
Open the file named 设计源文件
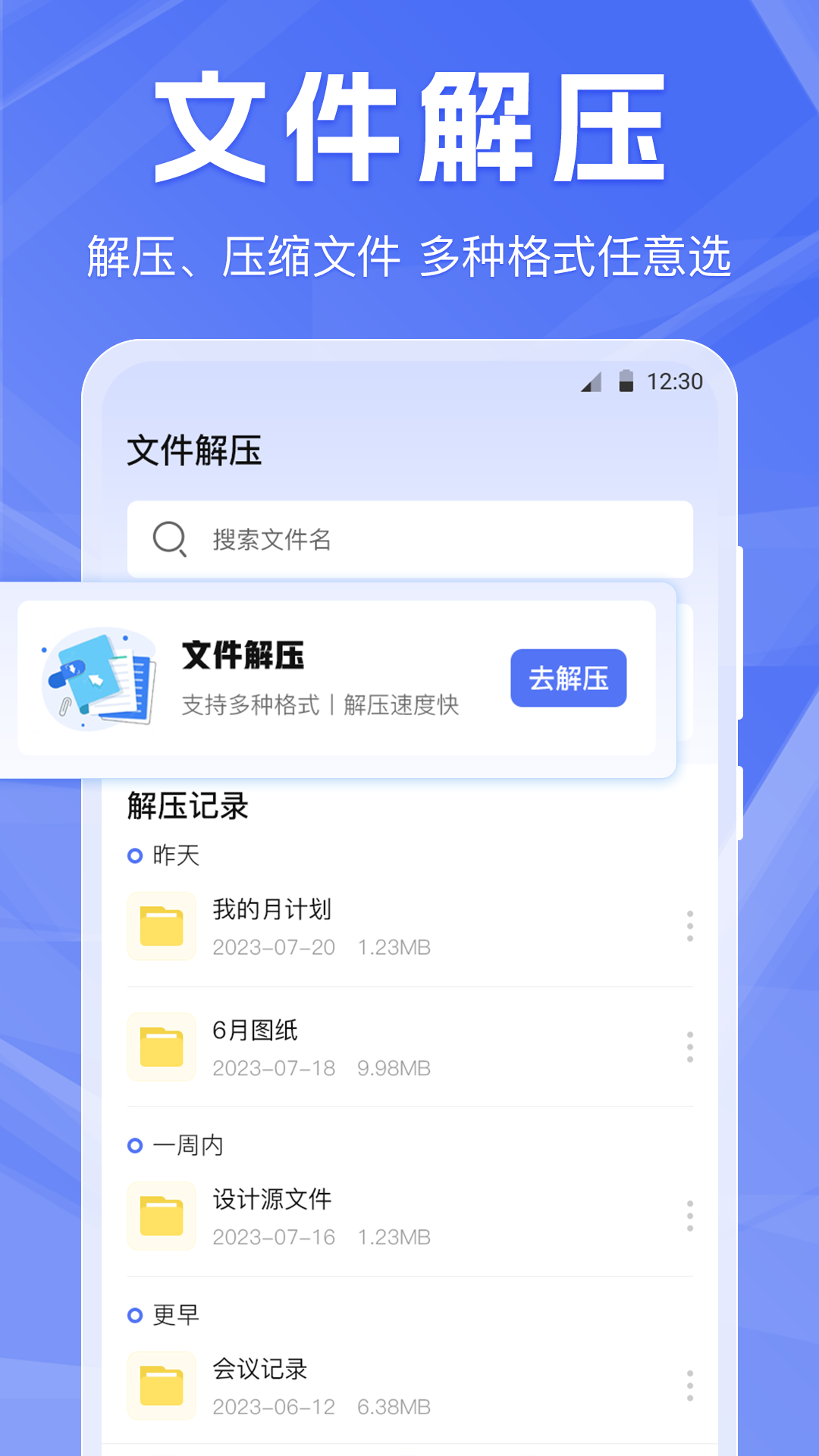[273, 1200]
